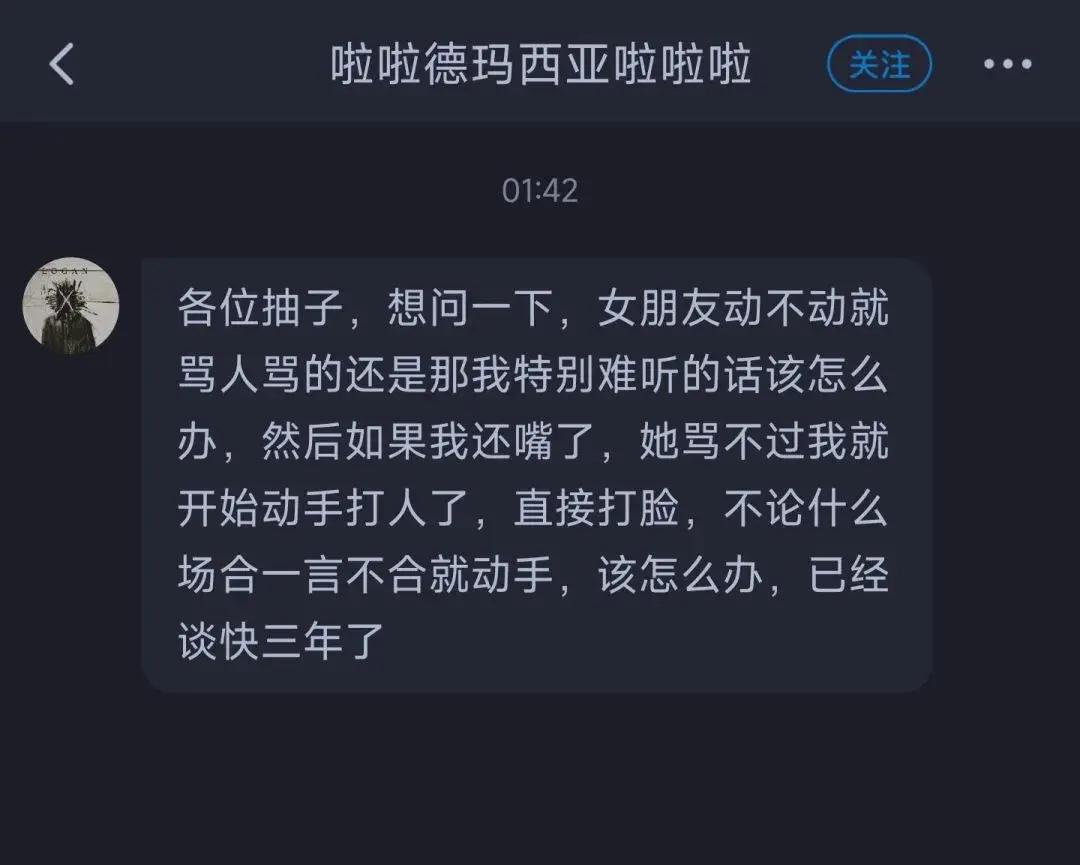
Task: Open the sender's profile avatar
Action: (x=71, y=306)
